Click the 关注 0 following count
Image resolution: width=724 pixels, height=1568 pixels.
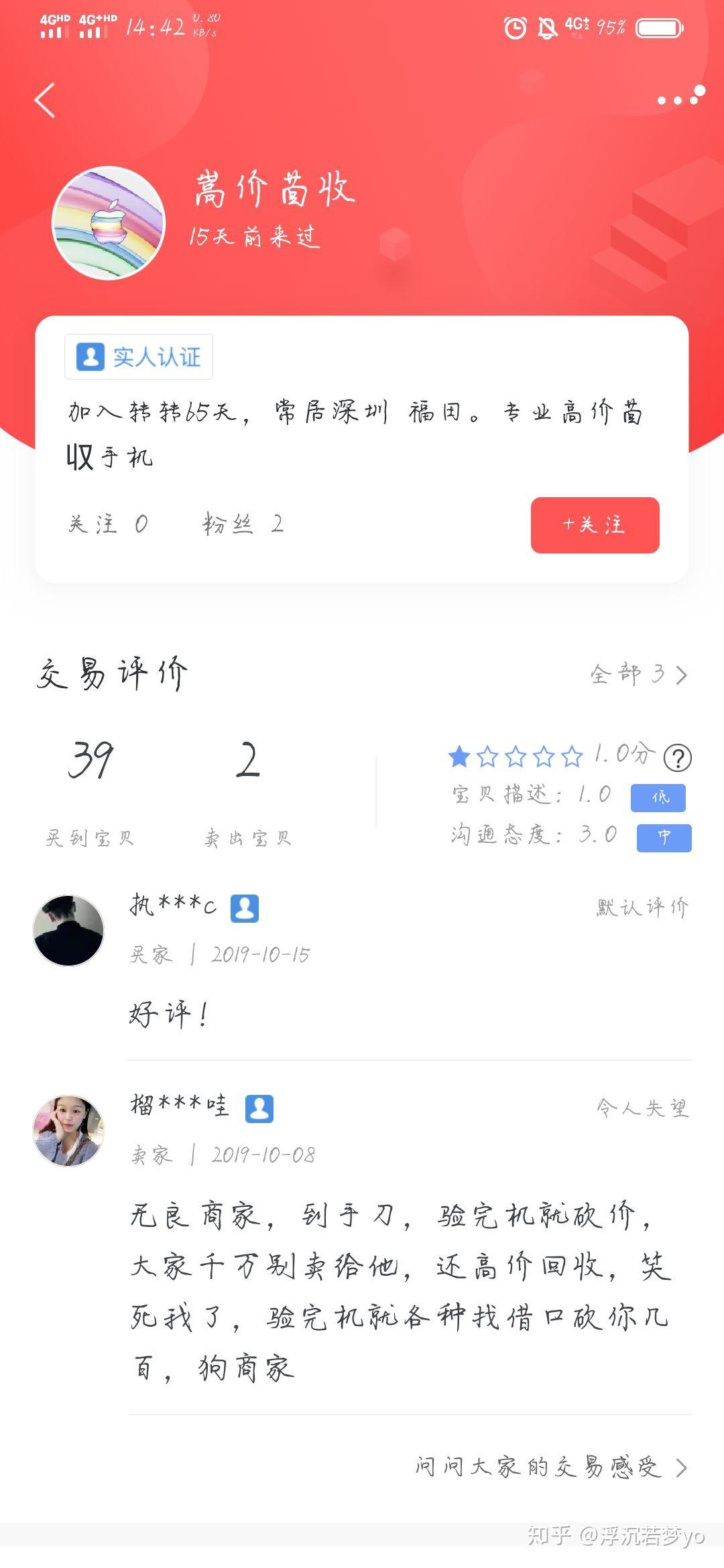(x=106, y=525)
